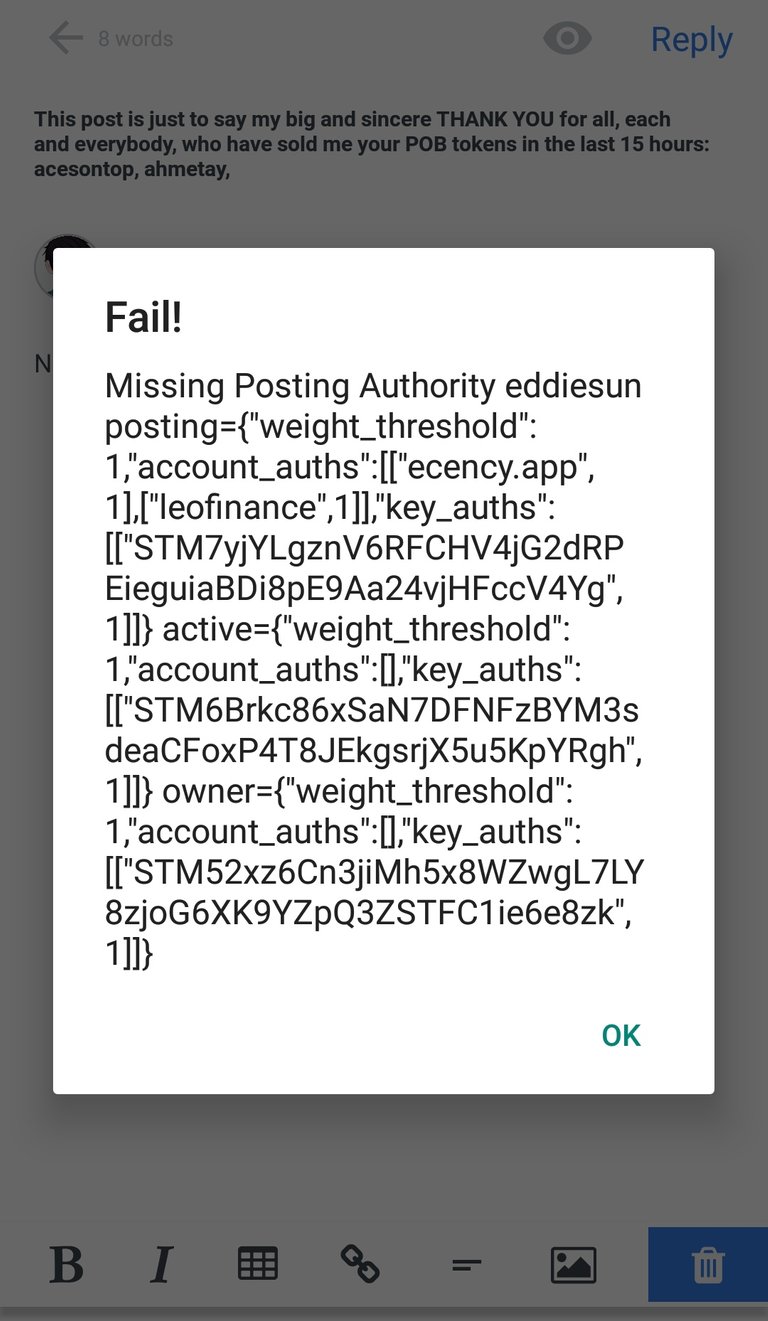Dismiss the Fail dialog with OK
The image size is (768, 1321).
(621, 1035)
